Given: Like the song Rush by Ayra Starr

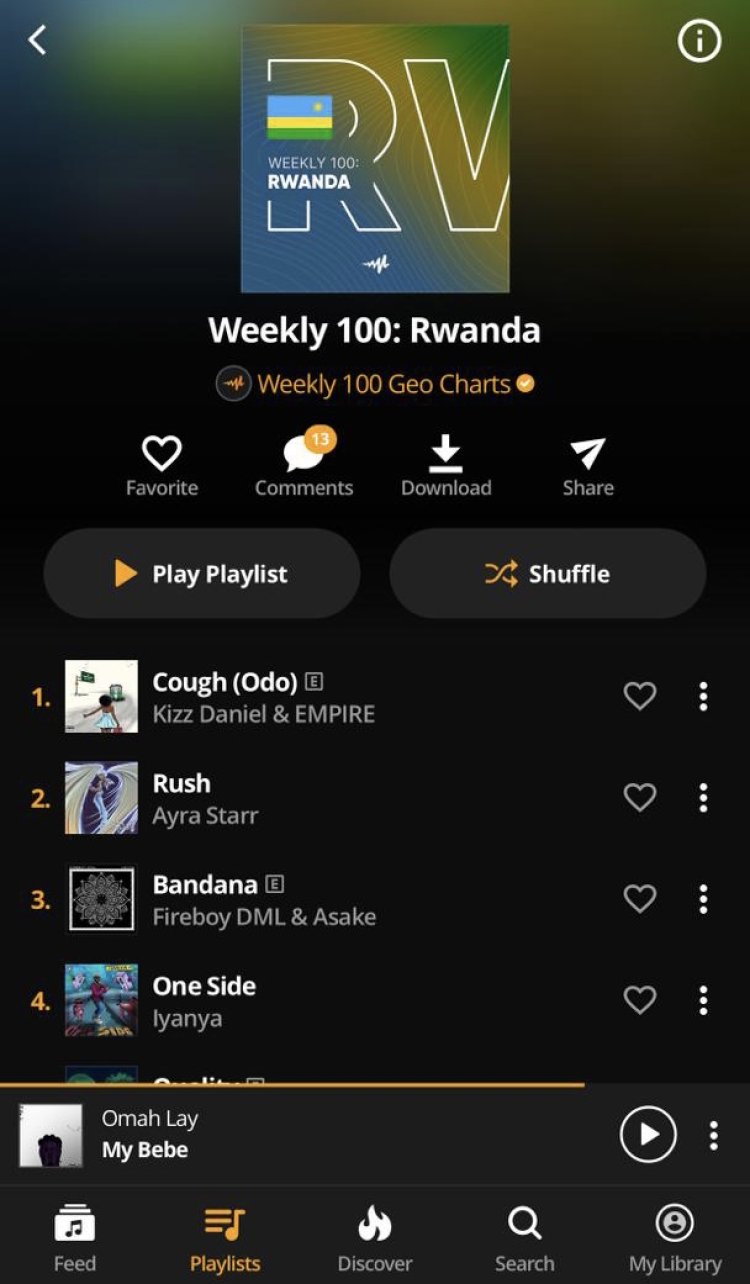Looking at the screenshot, I should 640,797.
